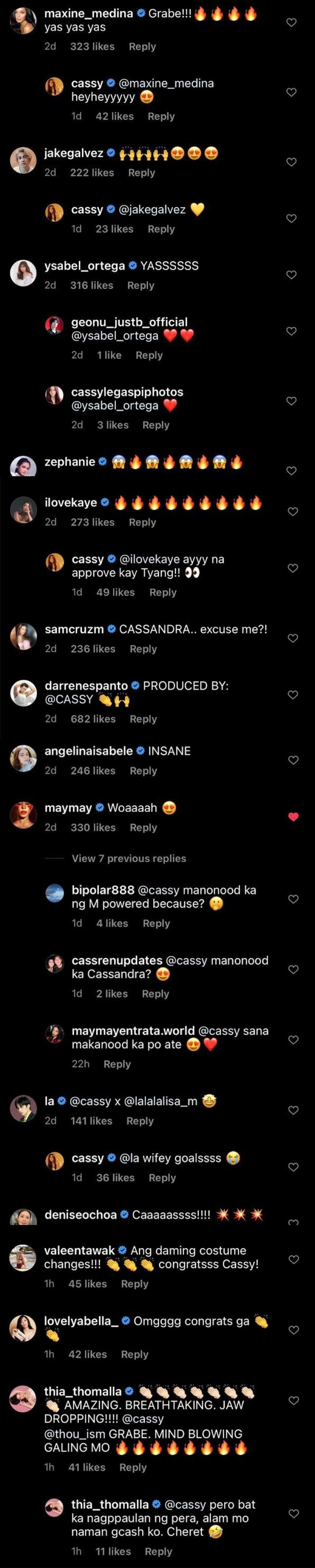Reply to angelinaisabele's INSANE comment
The height and width of the screenshot is (1568, 315).
coord(143,771)
